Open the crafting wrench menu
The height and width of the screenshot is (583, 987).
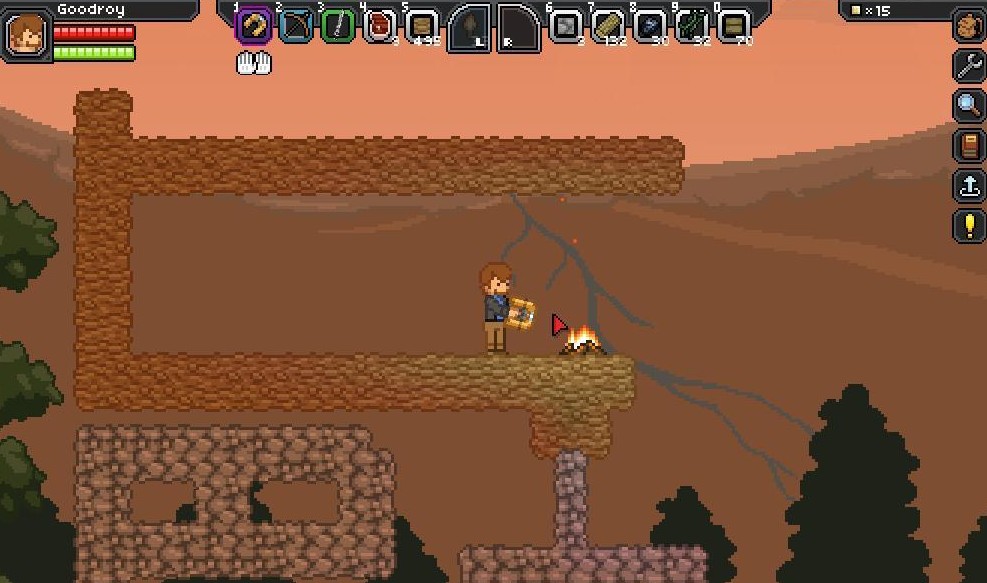968,66
